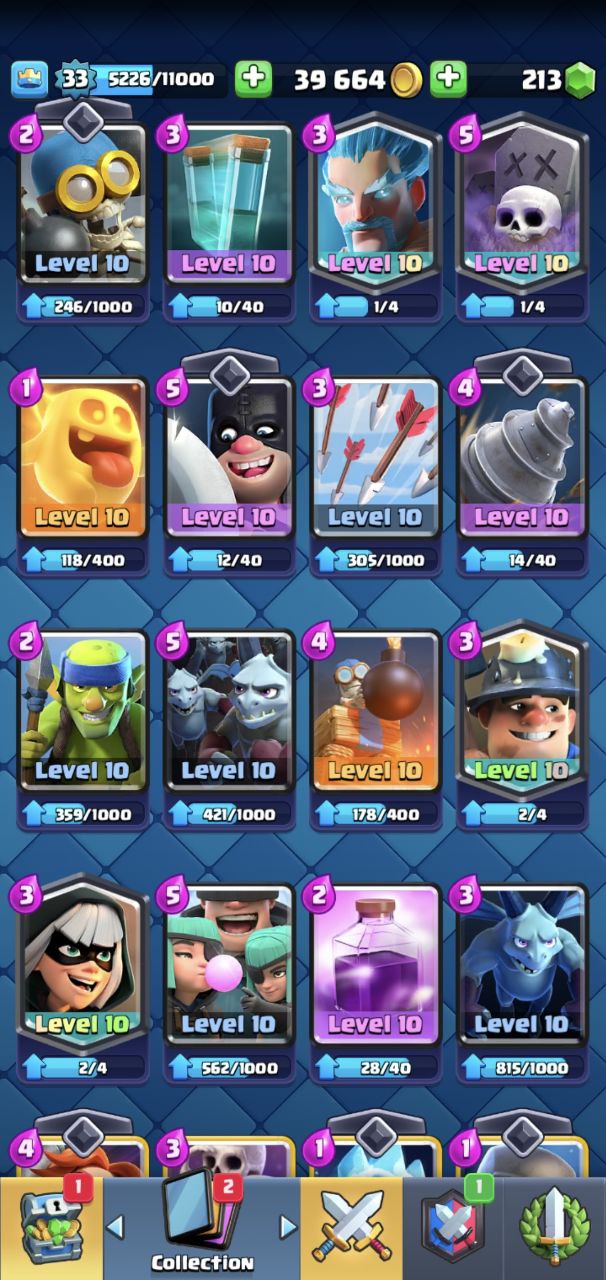Select the Graveyard card
This screenshot has height=1280, width=606.
point(521,205)
